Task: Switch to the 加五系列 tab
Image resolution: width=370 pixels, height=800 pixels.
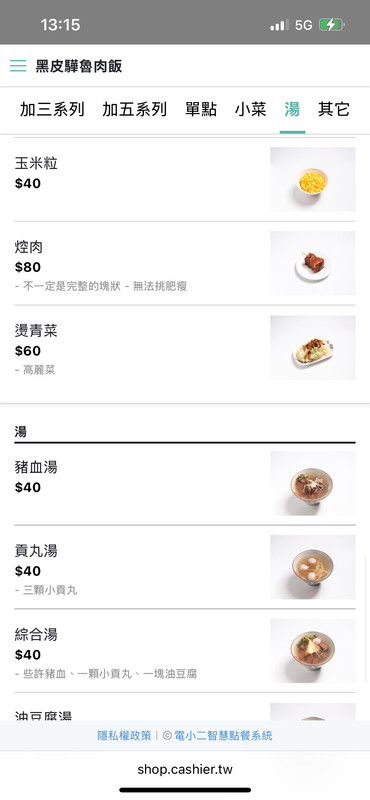Action: point(134,109)
